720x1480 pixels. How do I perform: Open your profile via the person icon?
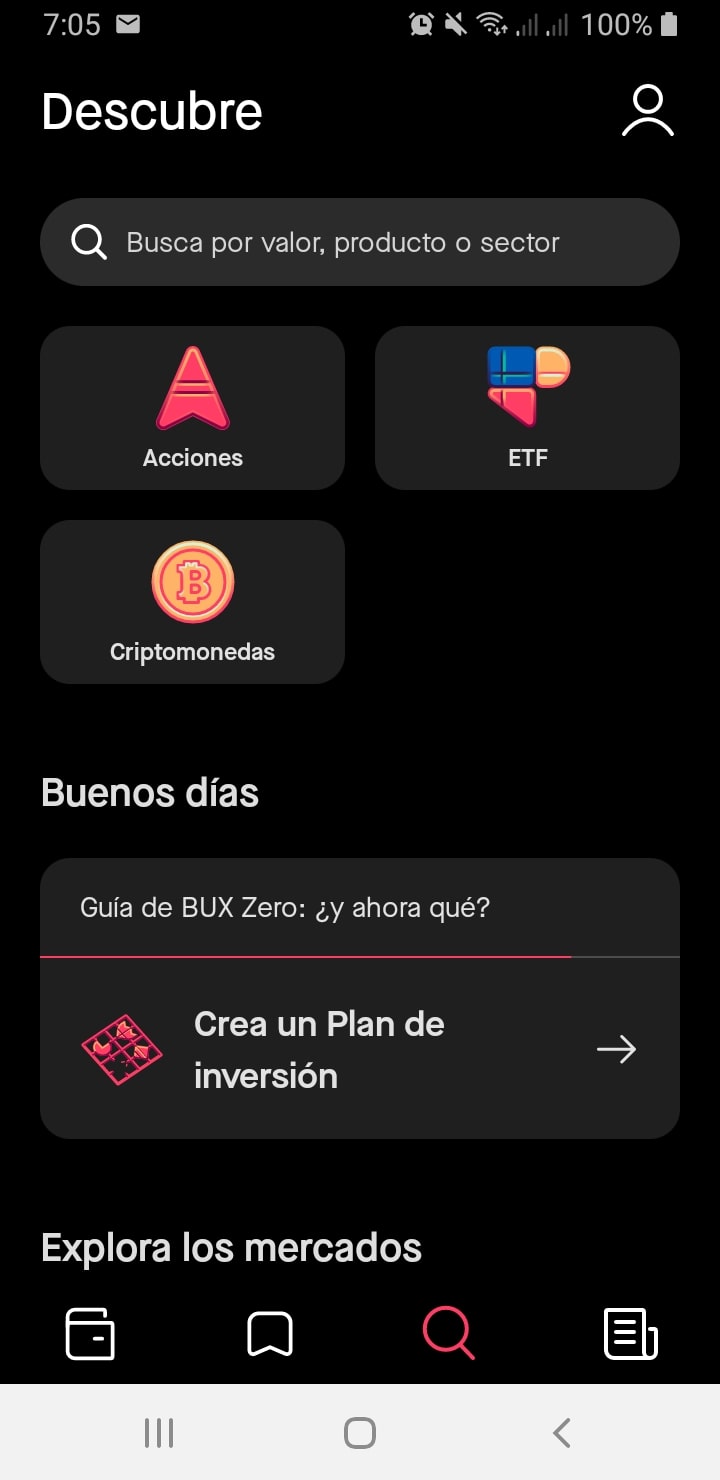[x=647, y=111]
